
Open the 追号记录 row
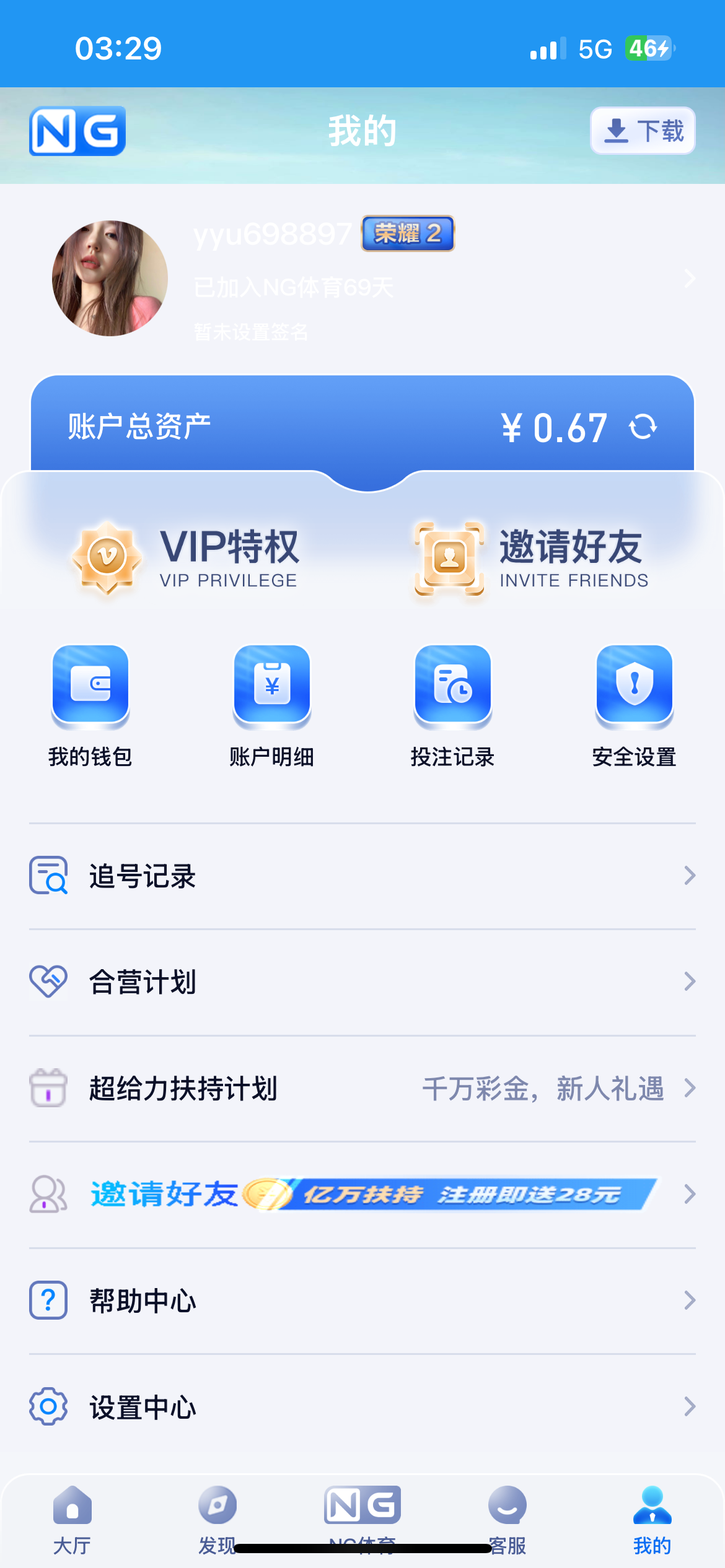[x=362, y=876]
